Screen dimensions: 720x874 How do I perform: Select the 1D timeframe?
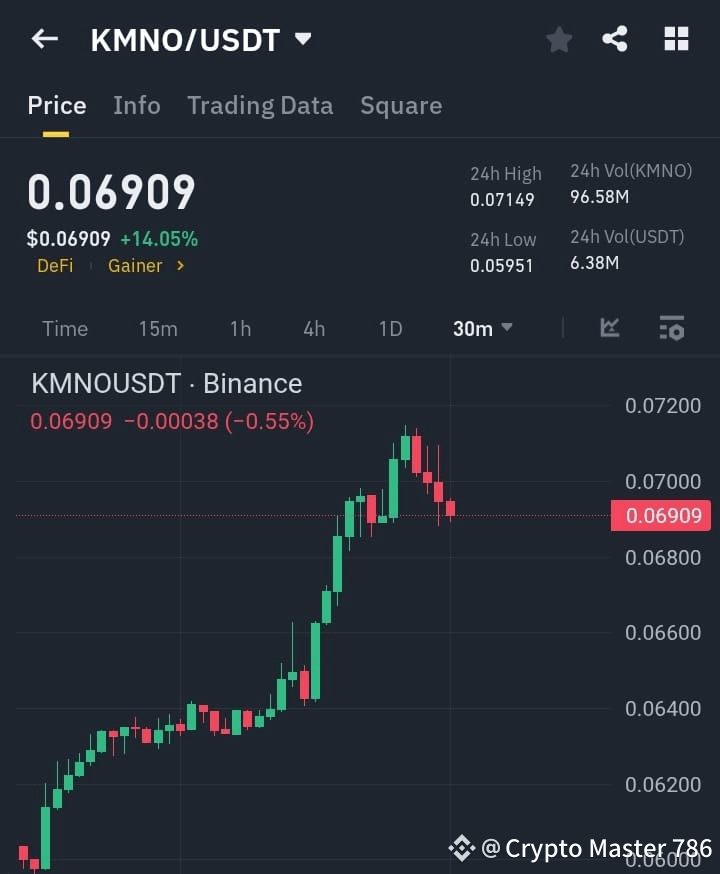(x=390, y=328)
